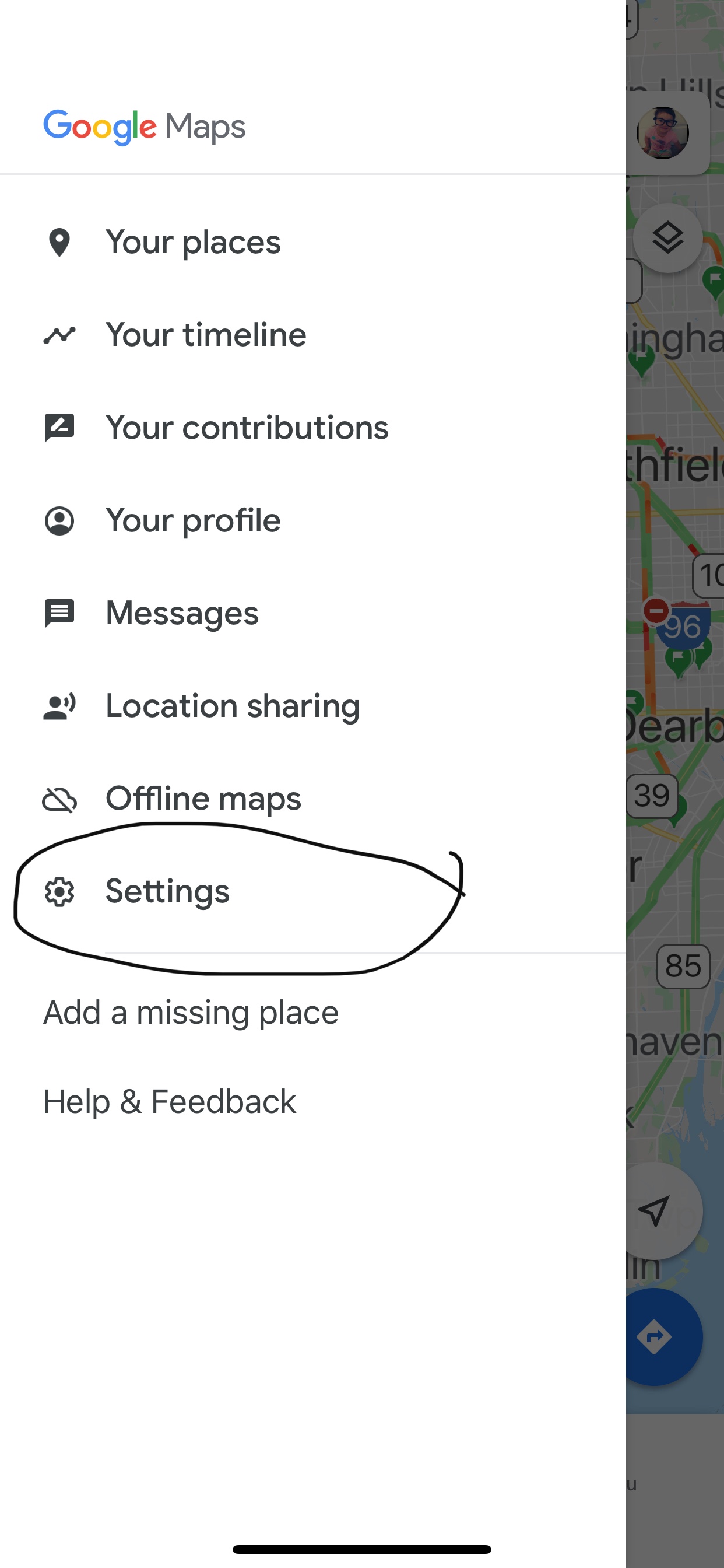724x1568 pixels.
Task: Open Settings
Action: point(167,891)
